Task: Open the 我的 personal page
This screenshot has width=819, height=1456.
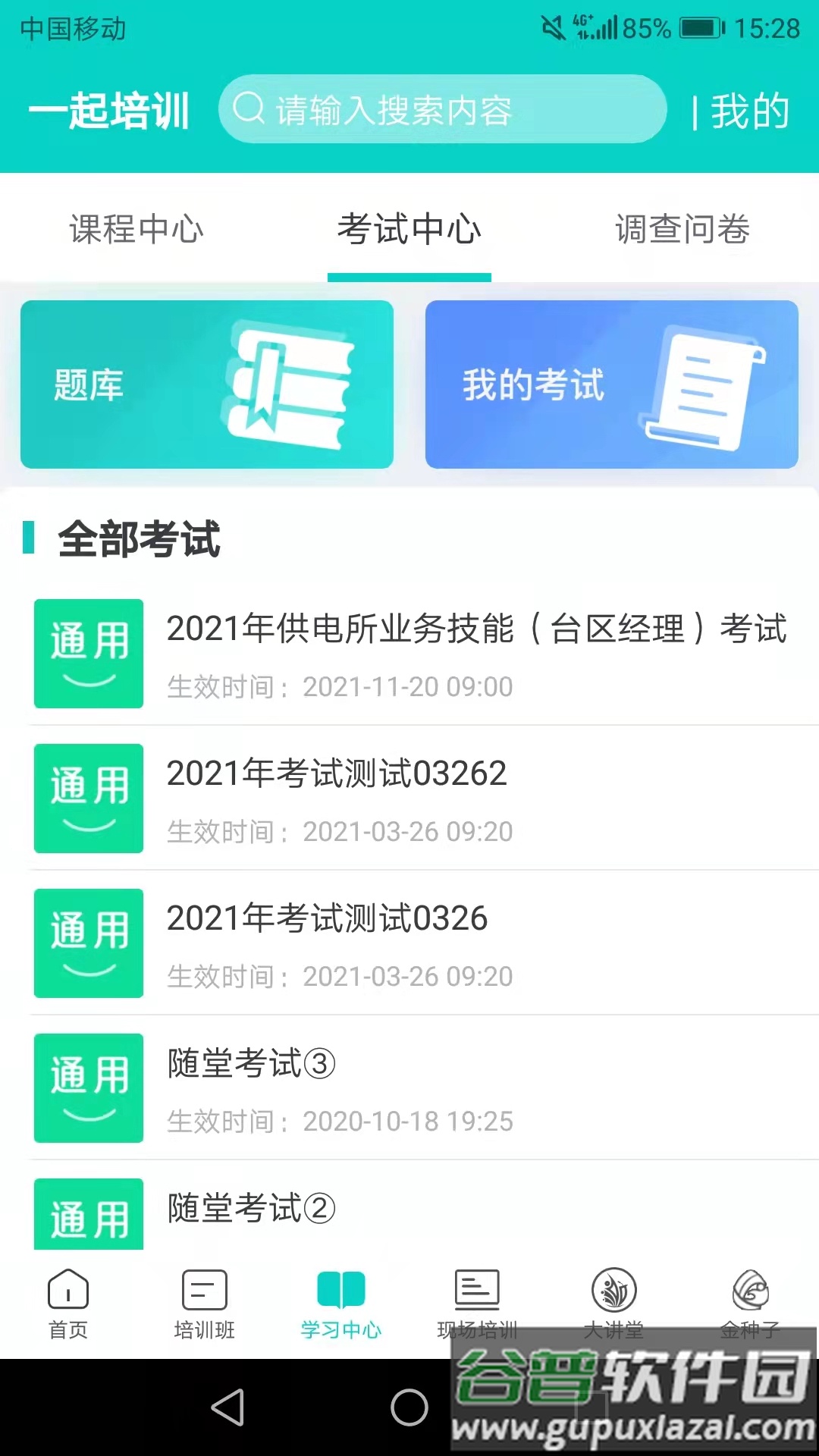Action: 751,110
